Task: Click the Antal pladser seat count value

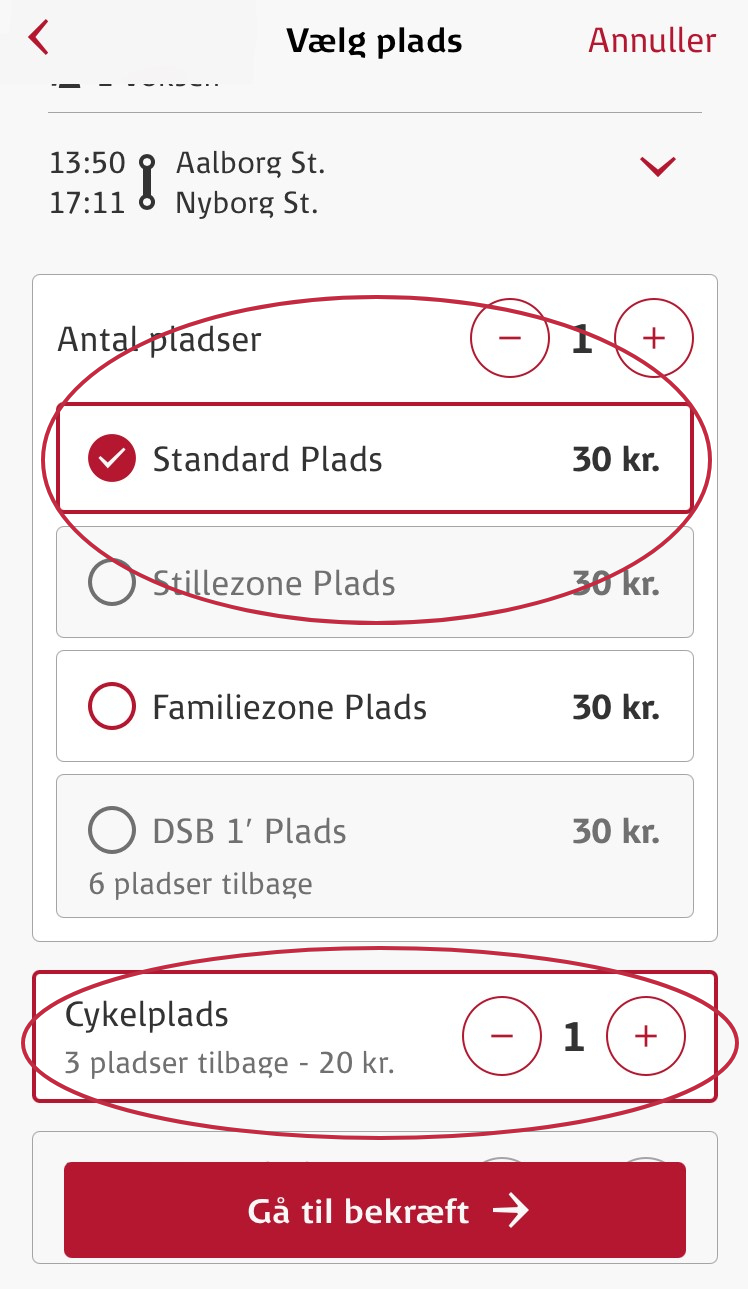Action: [x=581, y=338]
